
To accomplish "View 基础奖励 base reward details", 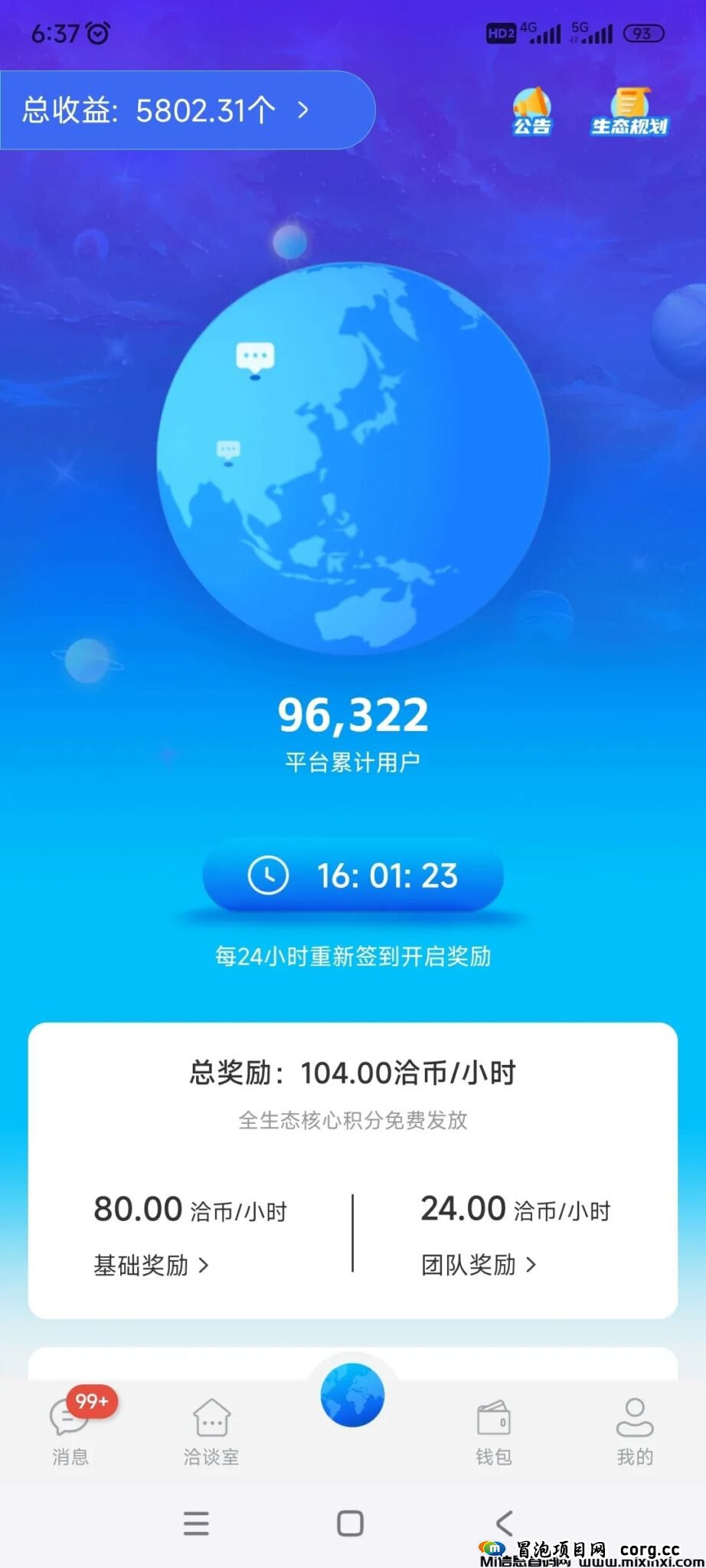I will (151, 1265).
